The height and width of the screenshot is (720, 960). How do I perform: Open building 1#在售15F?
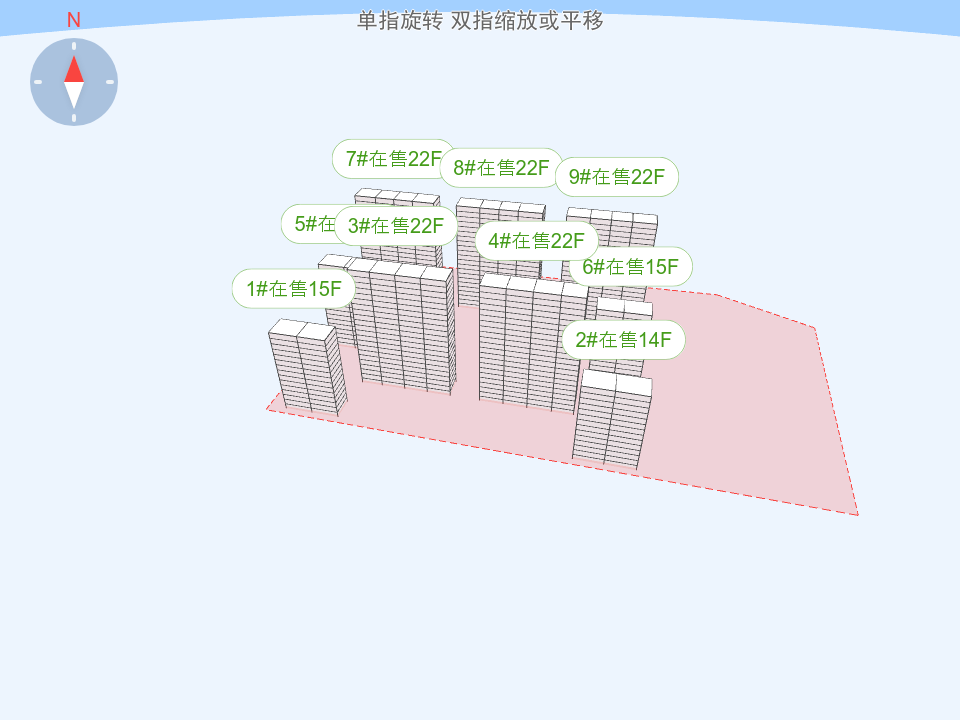pos(294,289)
